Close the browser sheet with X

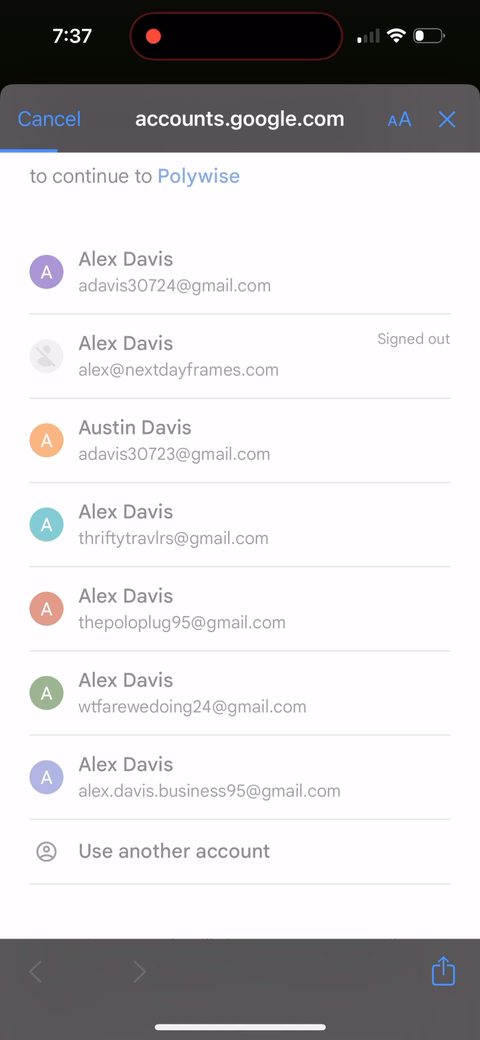coord(447,119)
